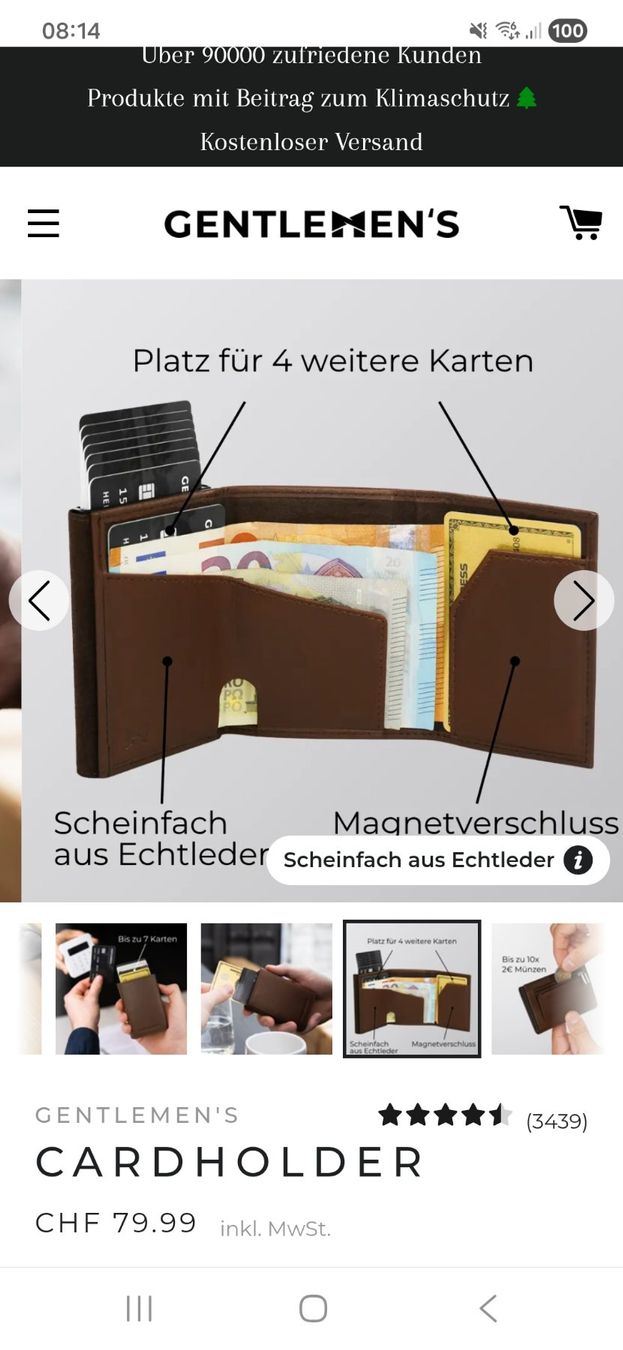The height and width of the screenshot is (1350, 623).
Task: Open the shopping cart
Action: pyautogui.click(x=580, y=222)
